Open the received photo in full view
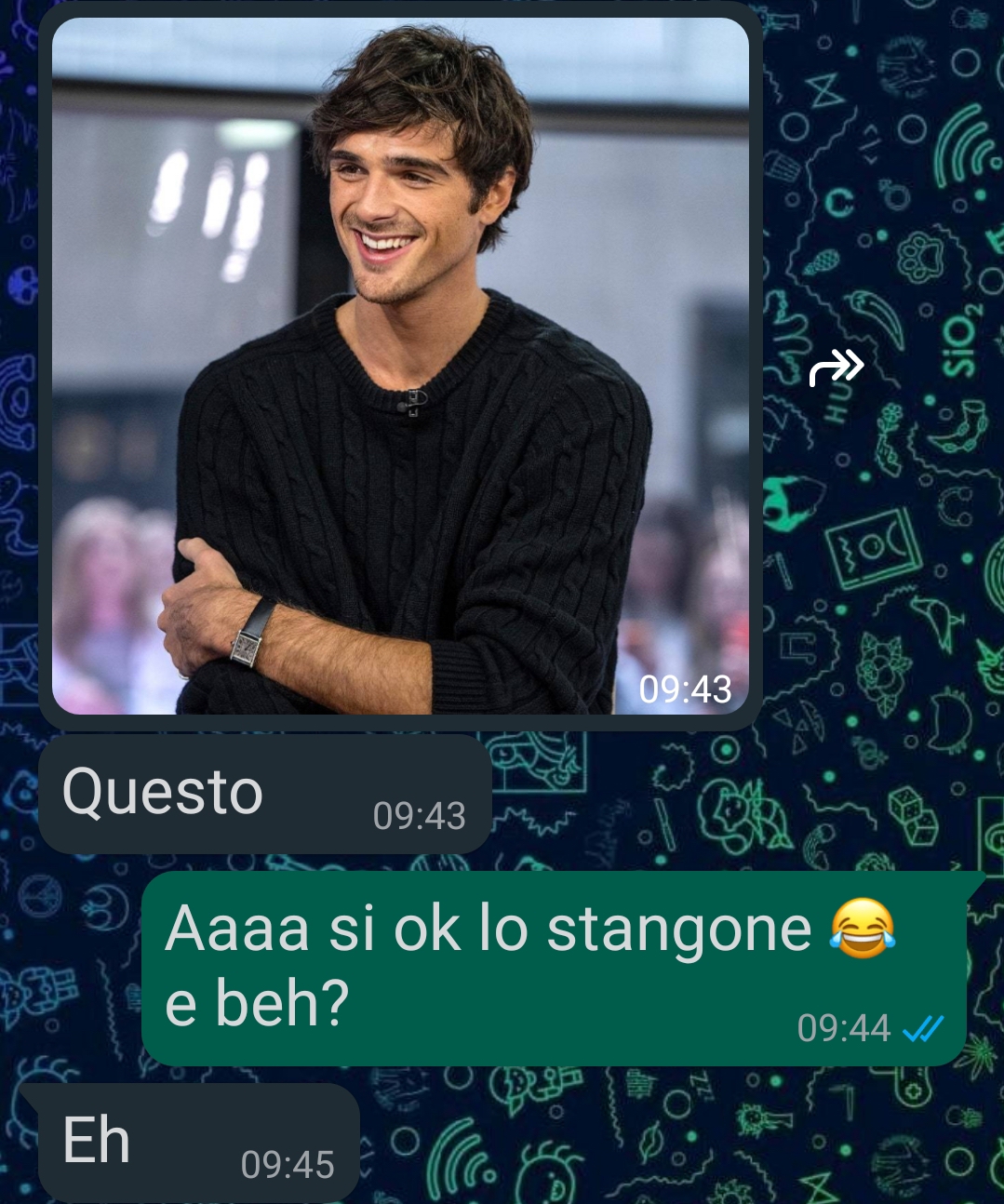The width and height of the screenshot is (1004, 1204). 400,366
